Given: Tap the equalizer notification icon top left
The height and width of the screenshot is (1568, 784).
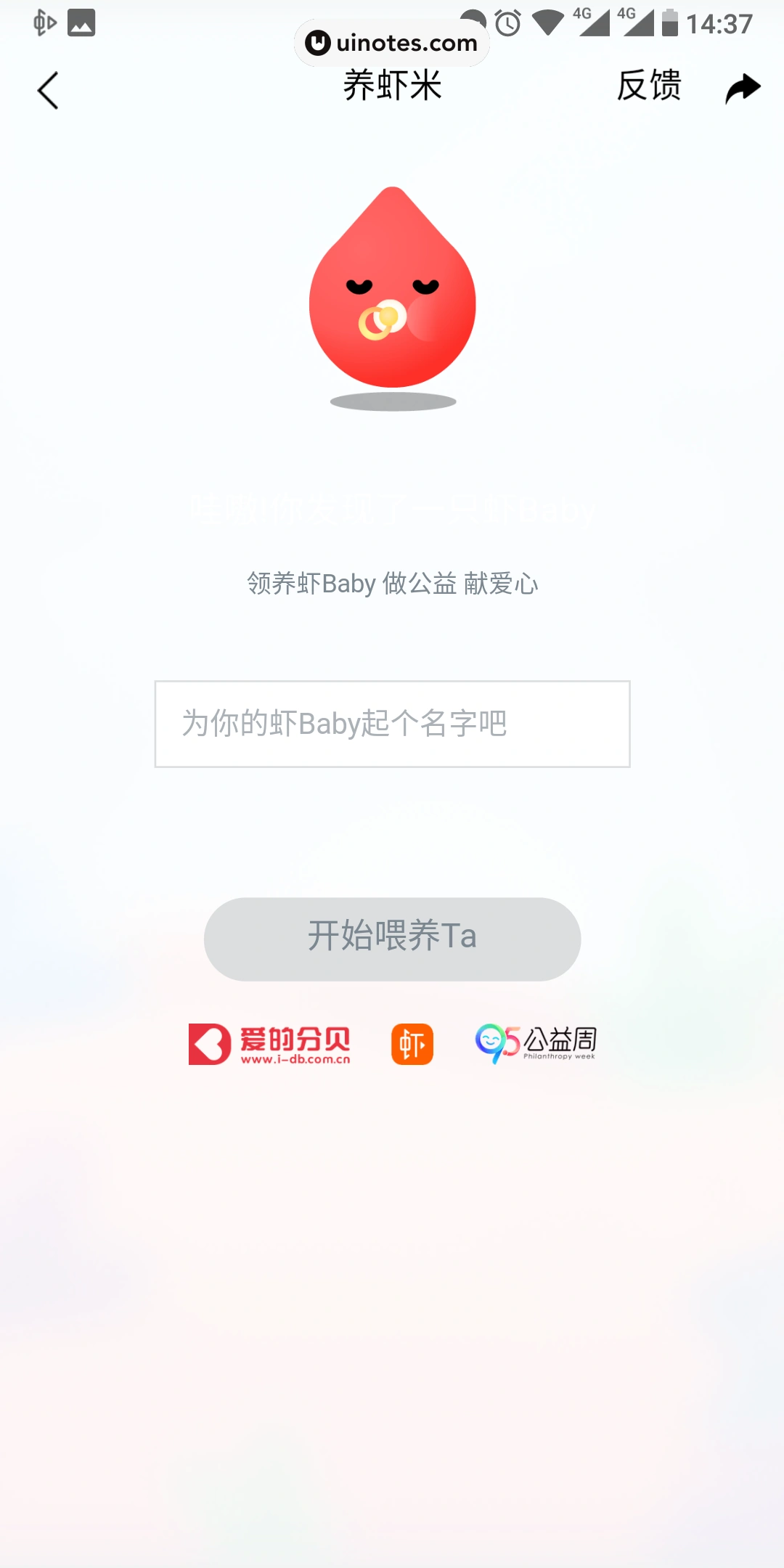Looking at the screenshot, I should 44,22.
